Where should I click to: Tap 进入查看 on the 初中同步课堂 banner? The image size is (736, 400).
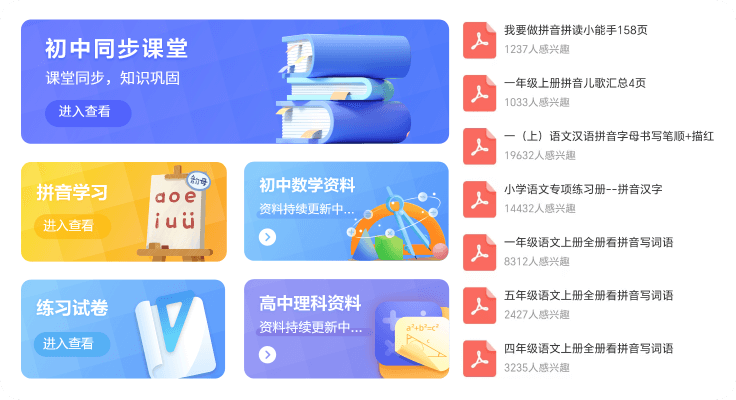(x=88, y=112)
